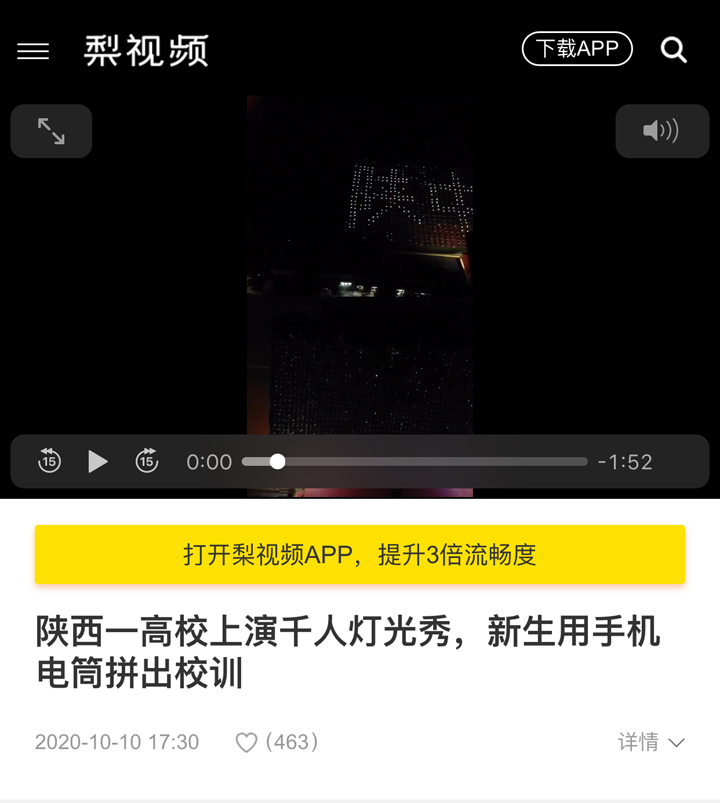Image resolution: width=720 pixels, height=803 pixels.
Task: Tap the video progress bar
Action: 415,461
